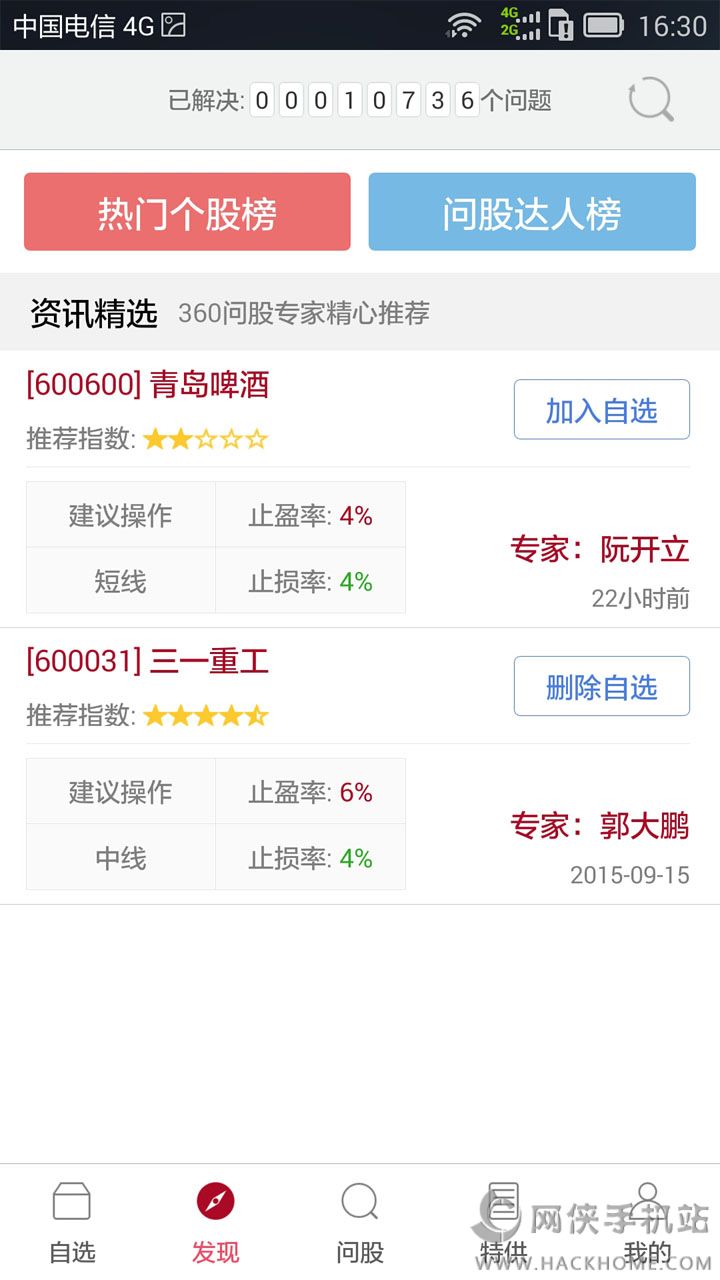The height and width of the screenshot is (1280, 720).
Task: Open the 特供 tab
Action: (x=503, y=1223)
